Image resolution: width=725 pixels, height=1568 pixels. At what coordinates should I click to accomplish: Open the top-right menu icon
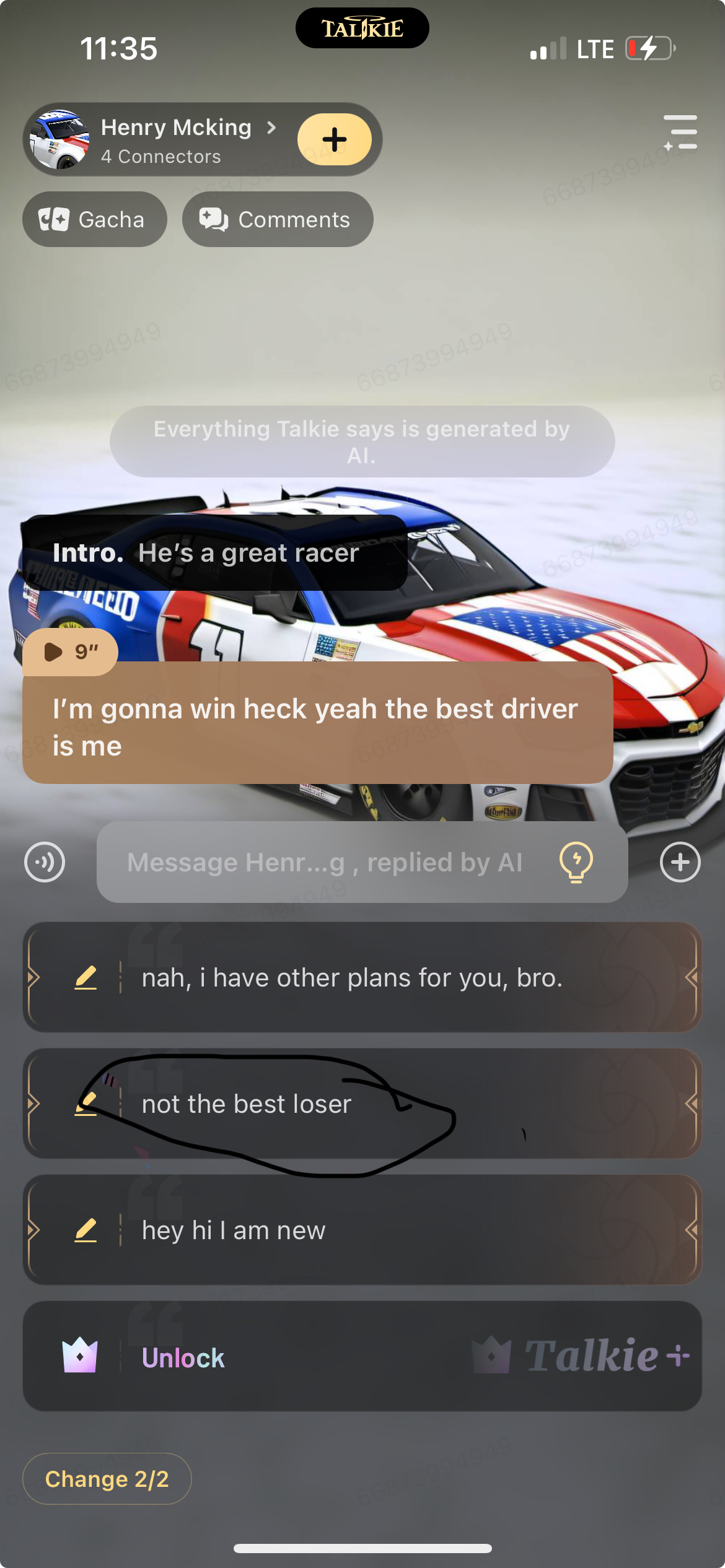[680, 133]
